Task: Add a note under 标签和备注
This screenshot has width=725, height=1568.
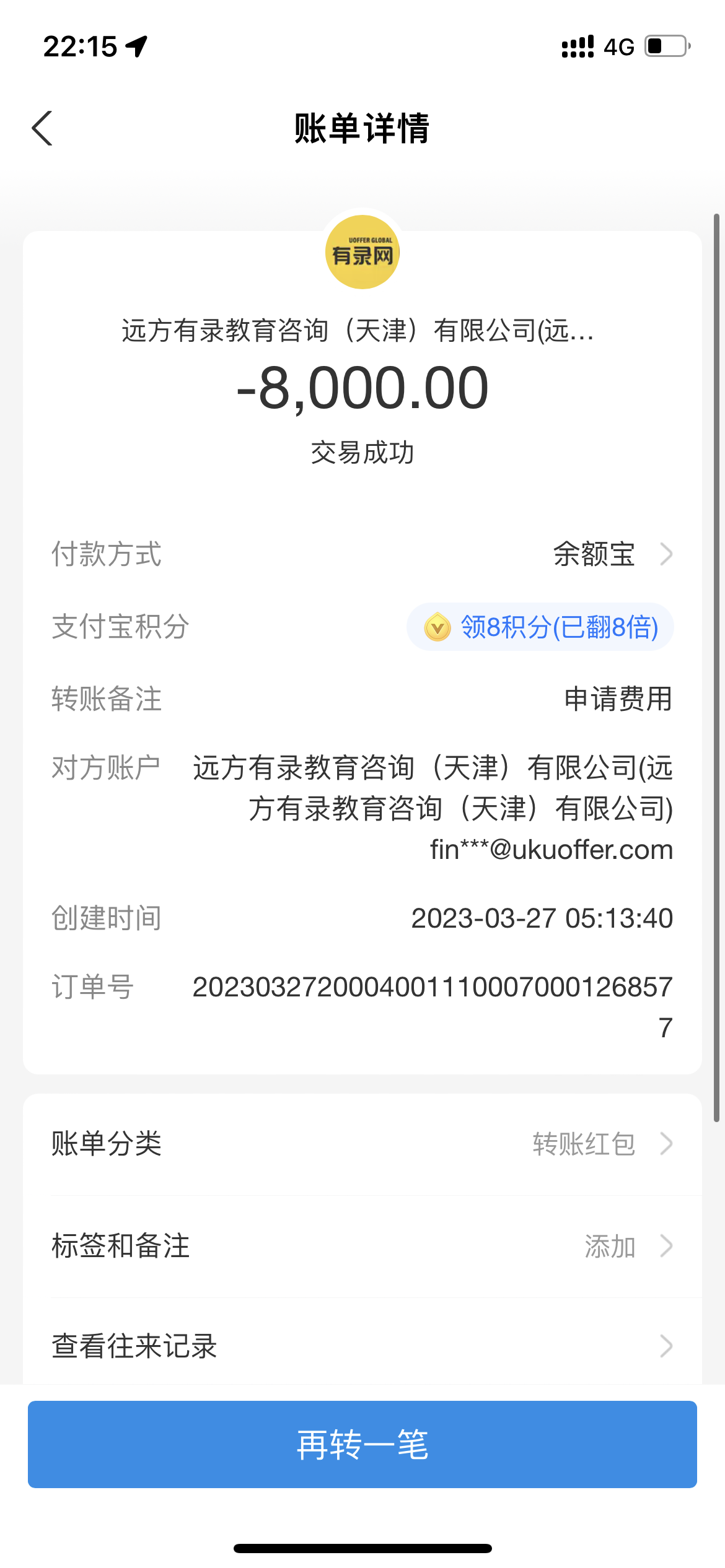Action: pos(362,1246)
